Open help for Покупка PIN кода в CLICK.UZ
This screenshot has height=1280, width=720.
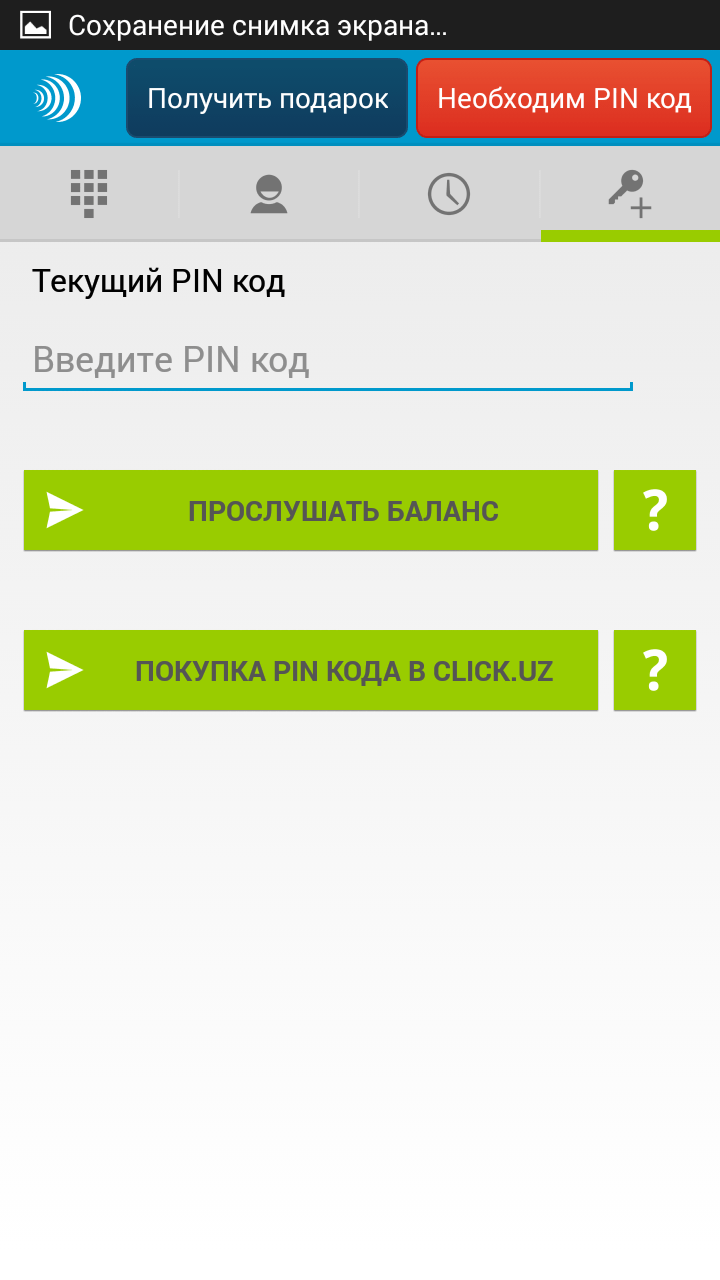point(655,670)
